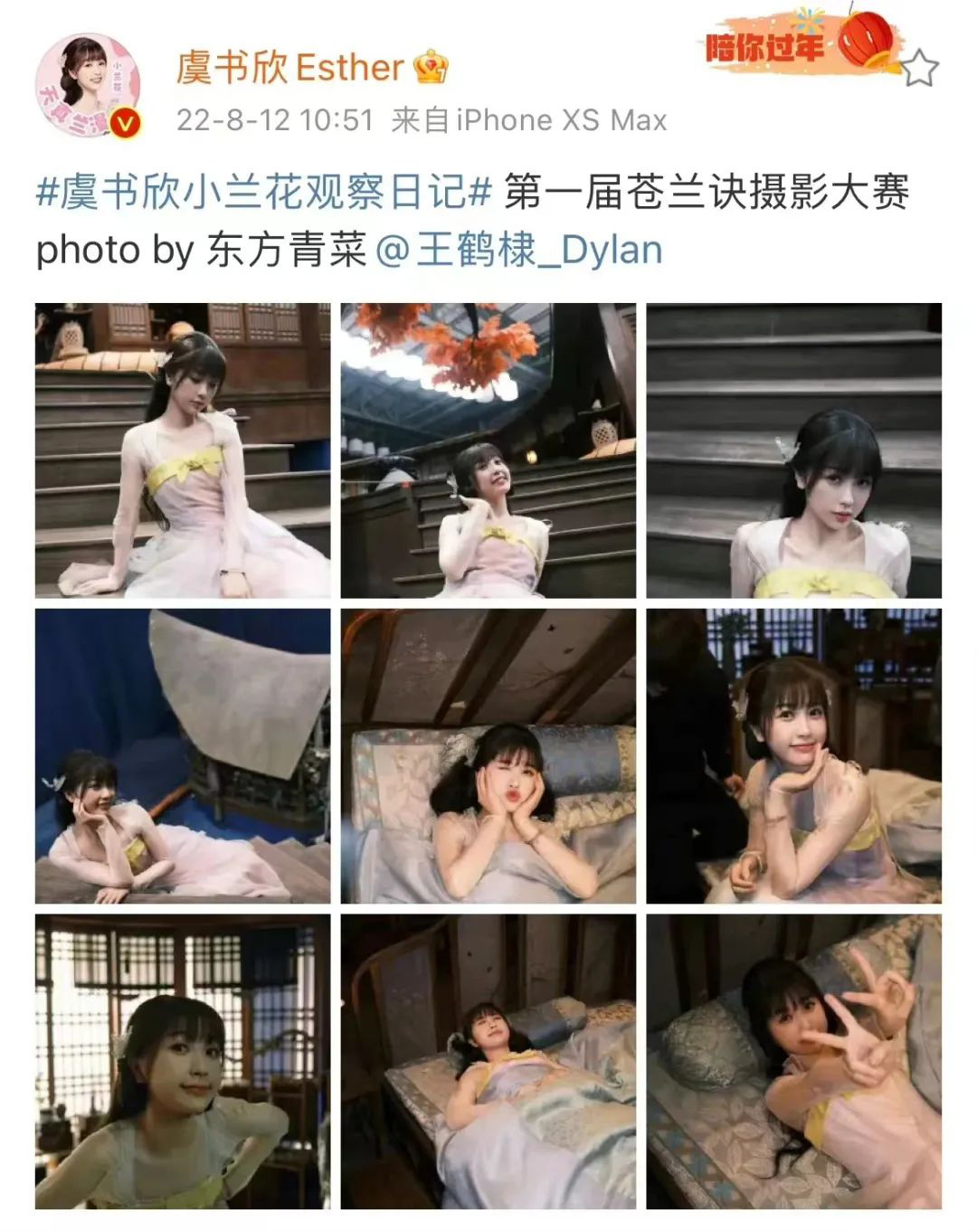View winking photo with hands on cheeks
977x1232 pixels.
pyautogui.click(x=488, y=756)
